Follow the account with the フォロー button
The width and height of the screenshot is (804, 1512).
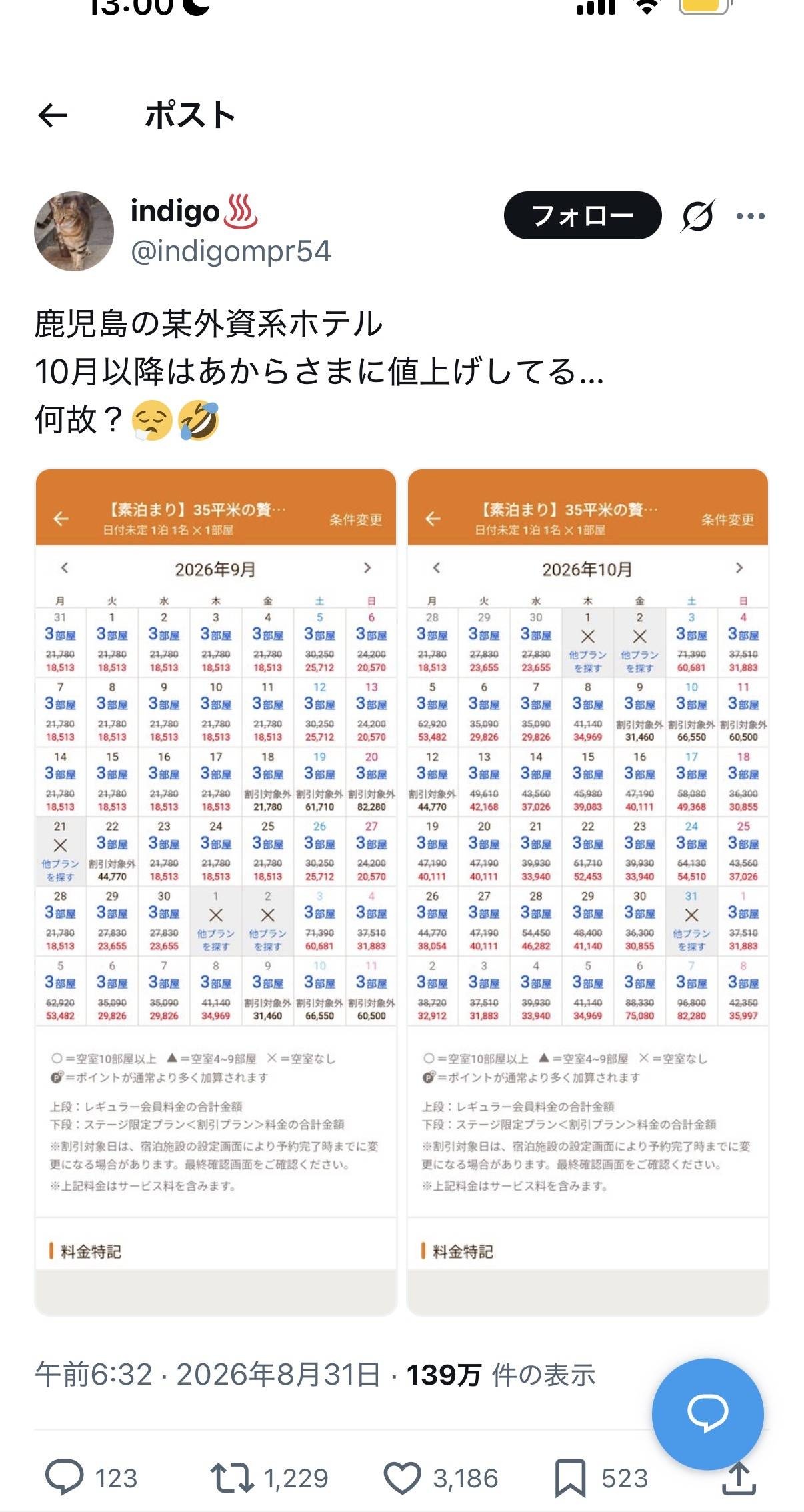[x=582, y=215]
